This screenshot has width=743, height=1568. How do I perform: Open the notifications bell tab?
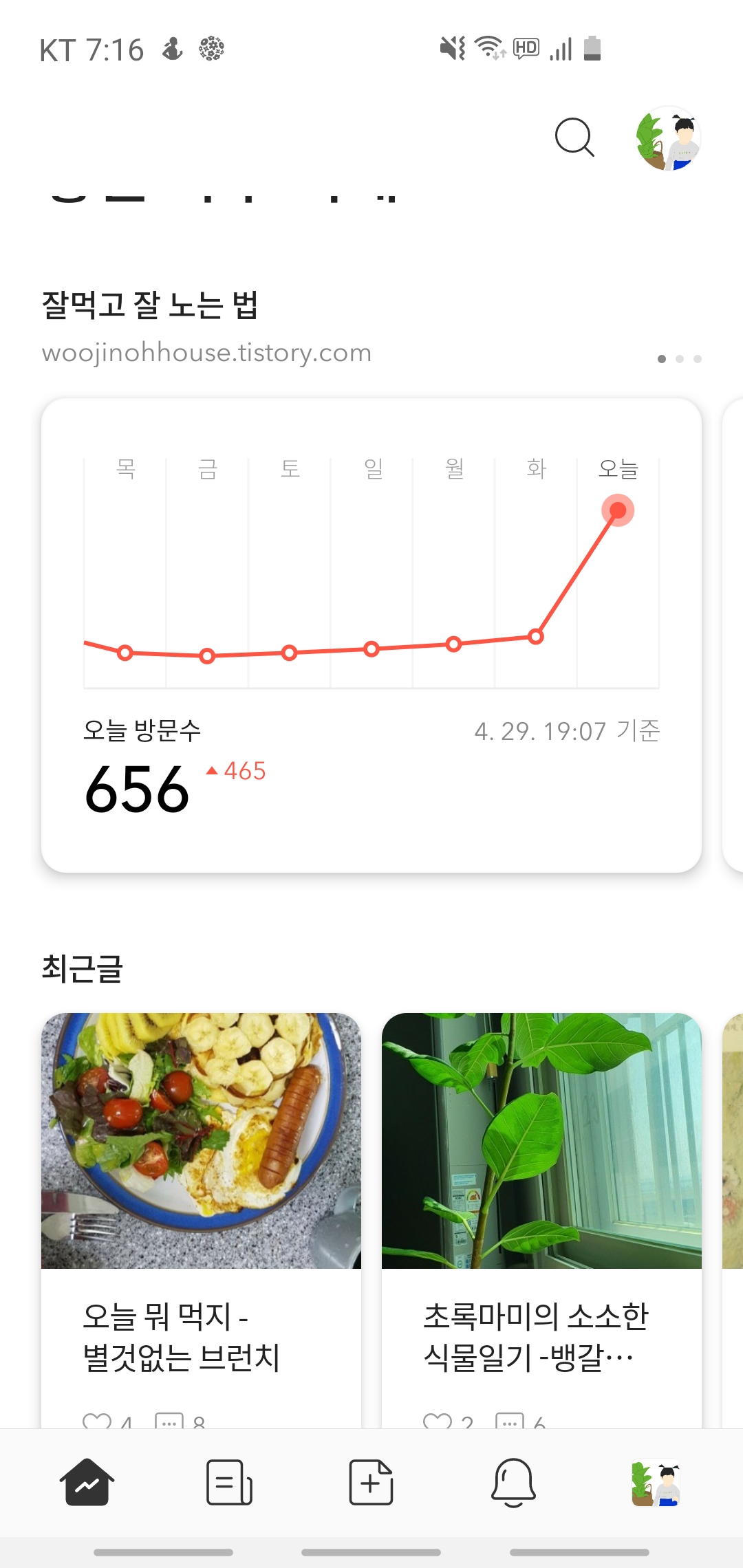513,1483
